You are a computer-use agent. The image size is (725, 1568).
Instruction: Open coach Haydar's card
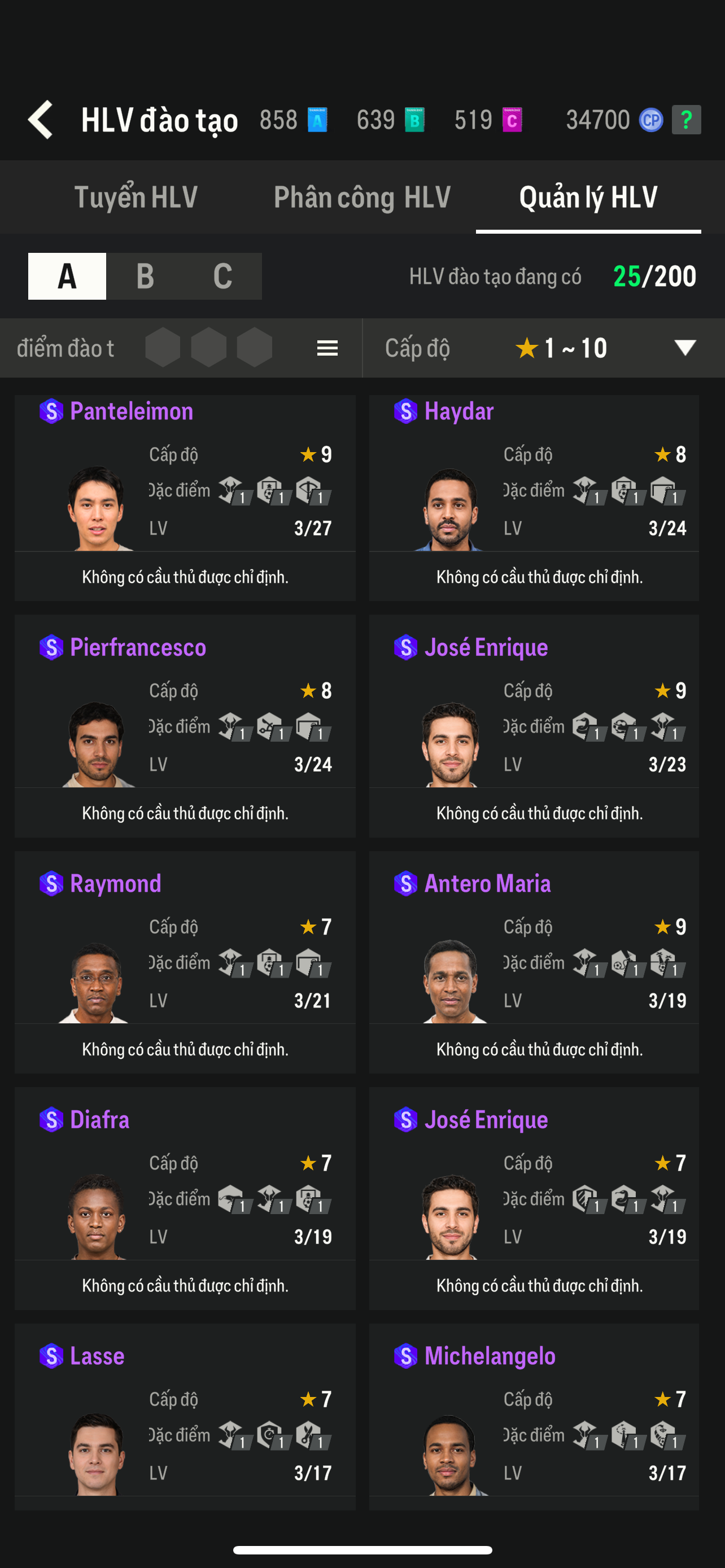[534, 498]
